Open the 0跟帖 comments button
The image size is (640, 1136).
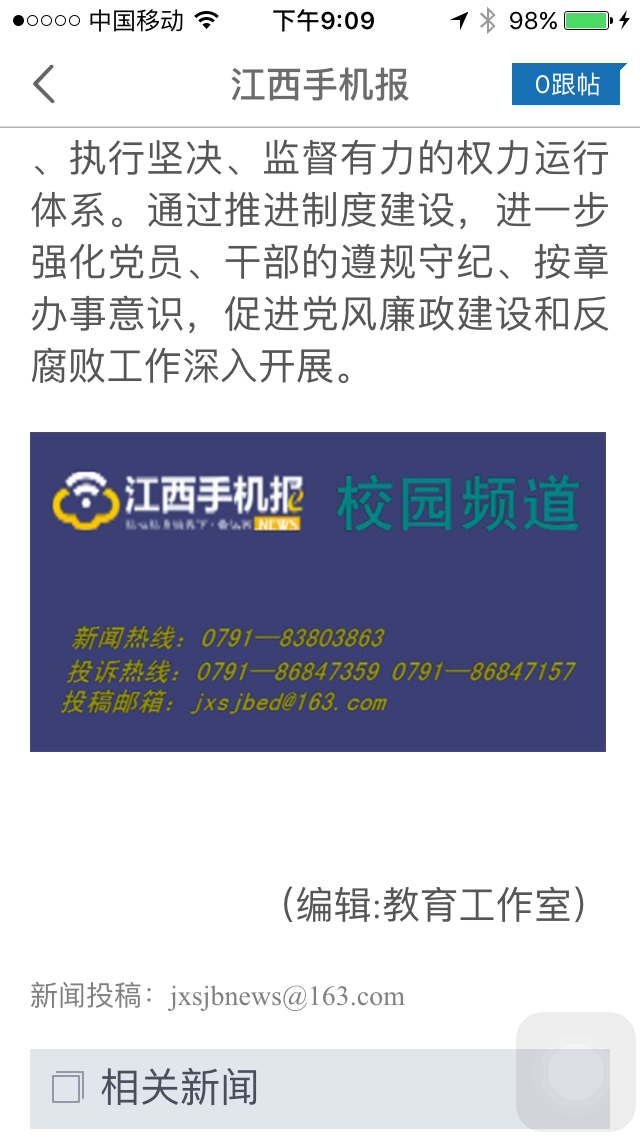click(x=568, y=84)
